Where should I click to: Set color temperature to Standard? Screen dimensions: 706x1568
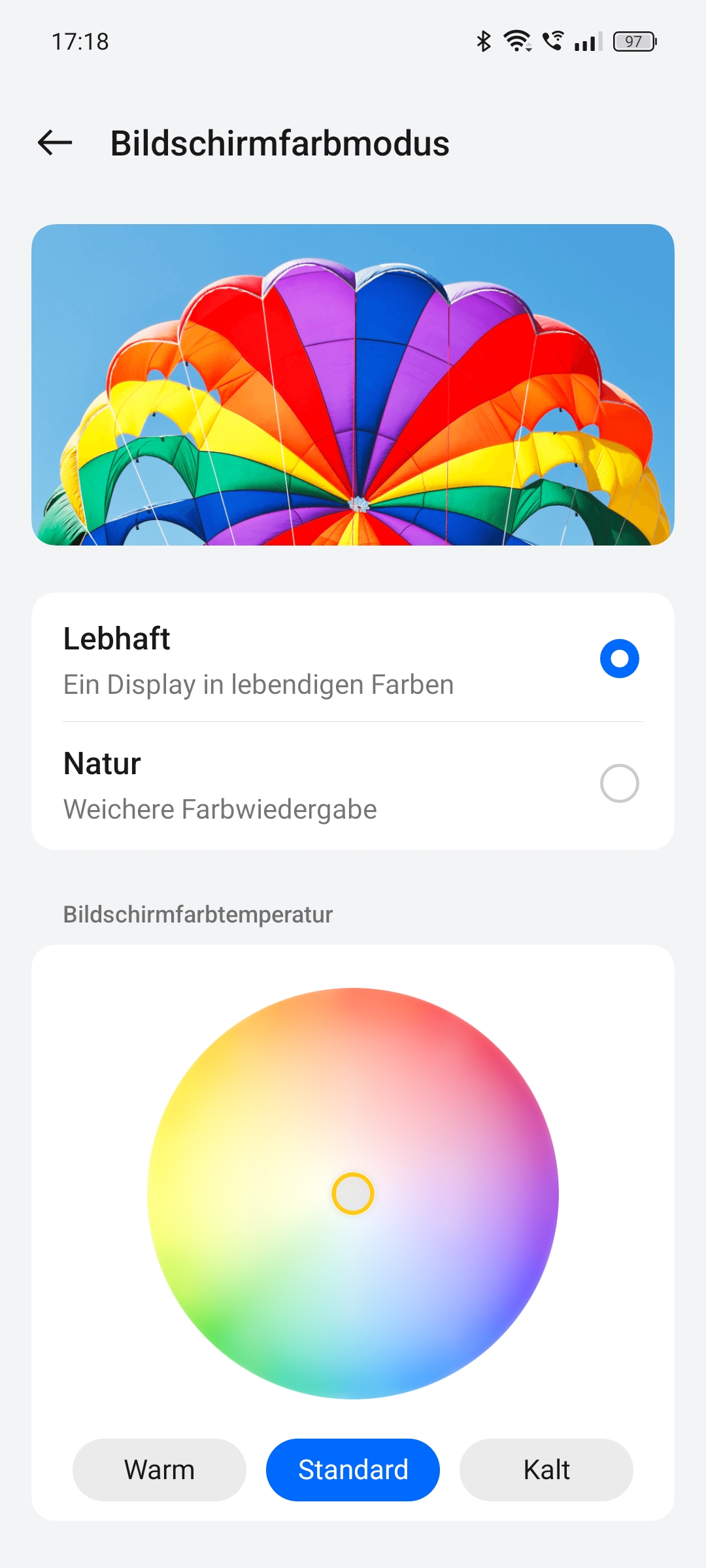pos(353,1470)
